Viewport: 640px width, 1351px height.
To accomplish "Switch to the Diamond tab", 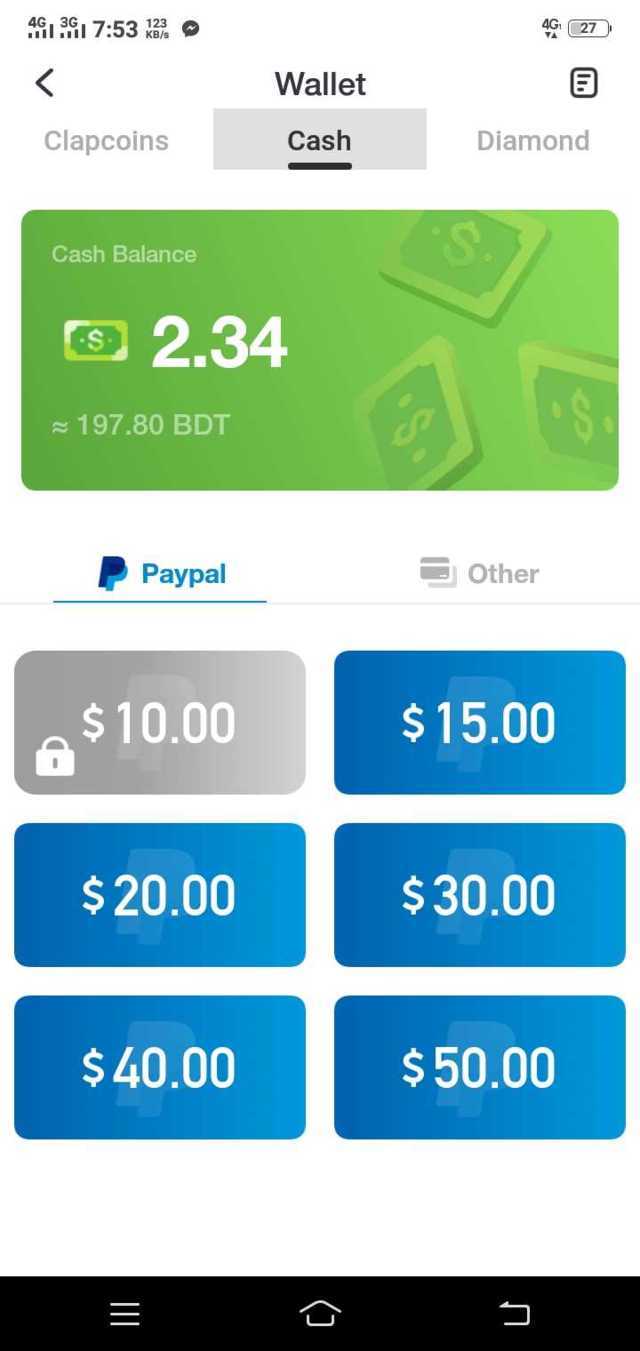I will point(532,141).
